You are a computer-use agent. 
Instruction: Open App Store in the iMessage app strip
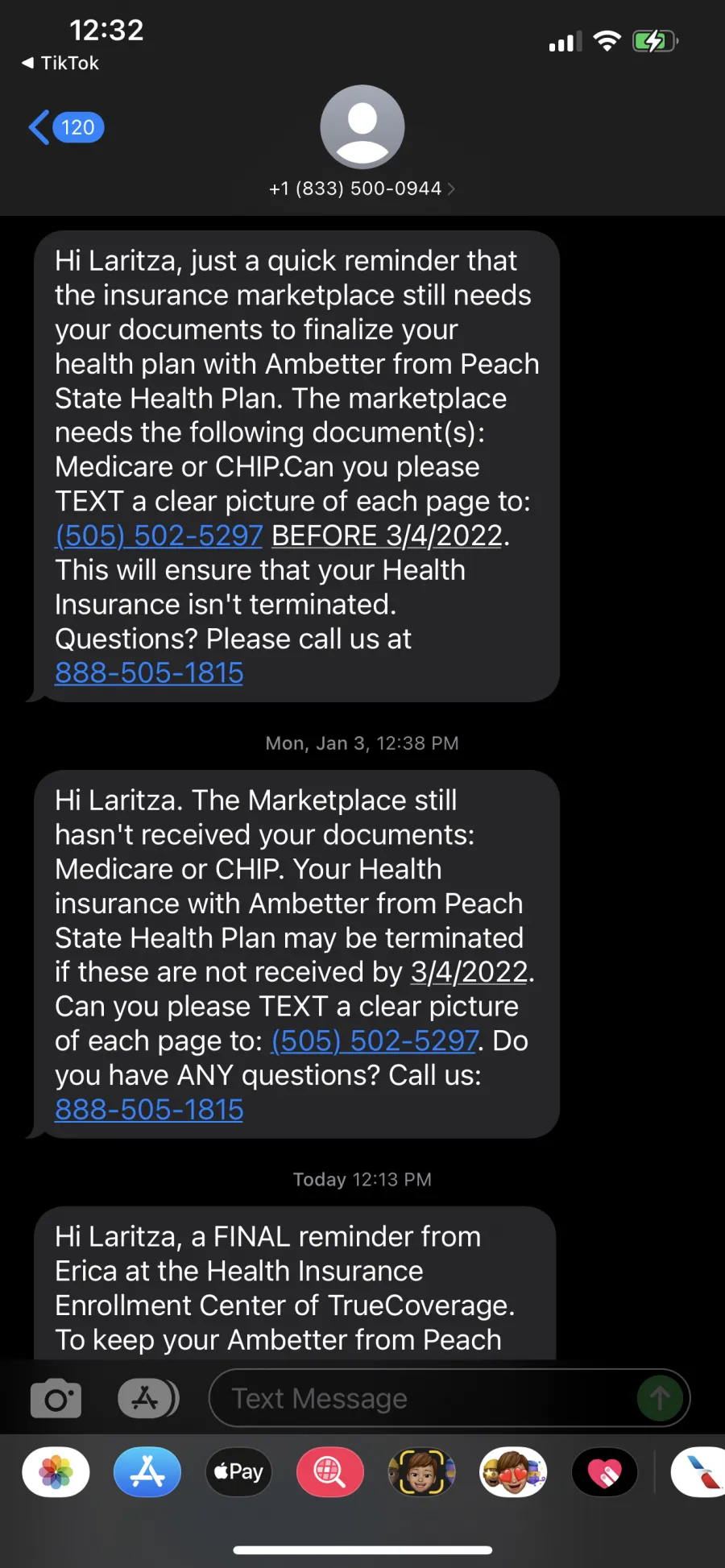pos(147,1471)
